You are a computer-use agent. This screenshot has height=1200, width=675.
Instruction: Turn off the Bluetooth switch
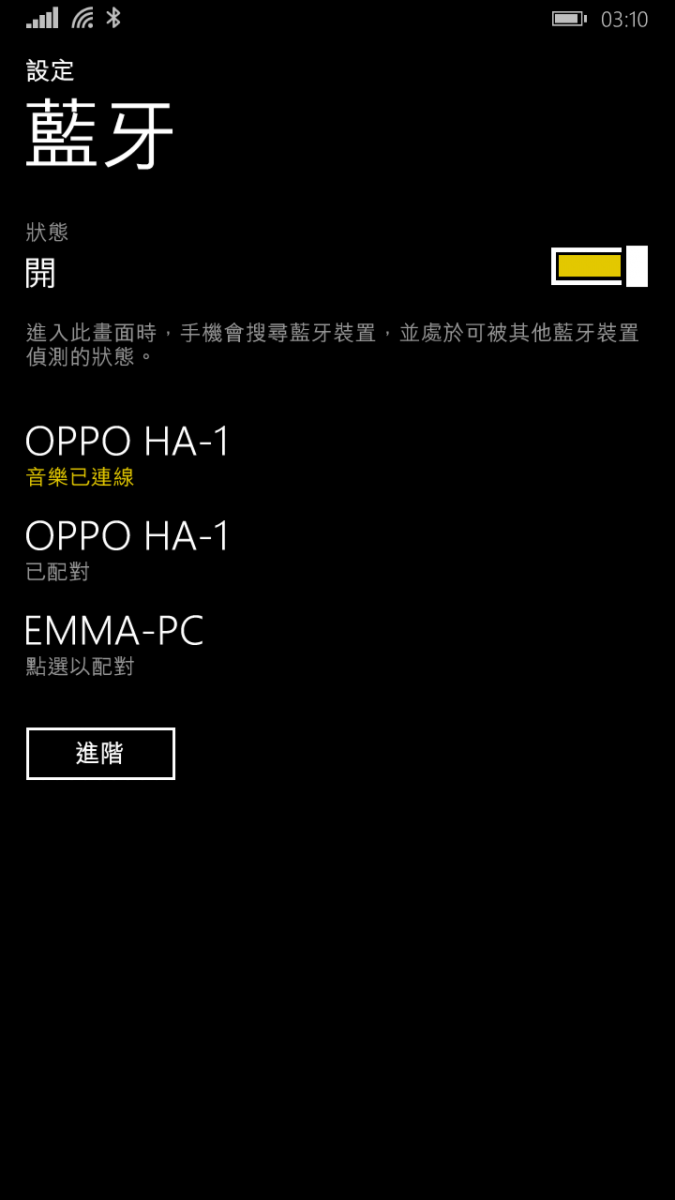(599, 266)
